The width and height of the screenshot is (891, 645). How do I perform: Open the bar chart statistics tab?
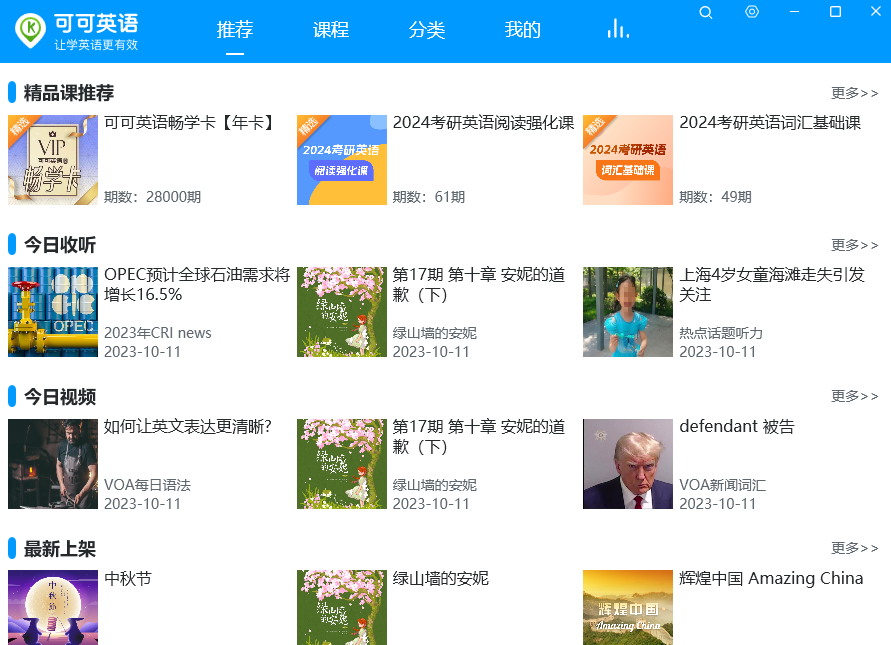(618, 30)
